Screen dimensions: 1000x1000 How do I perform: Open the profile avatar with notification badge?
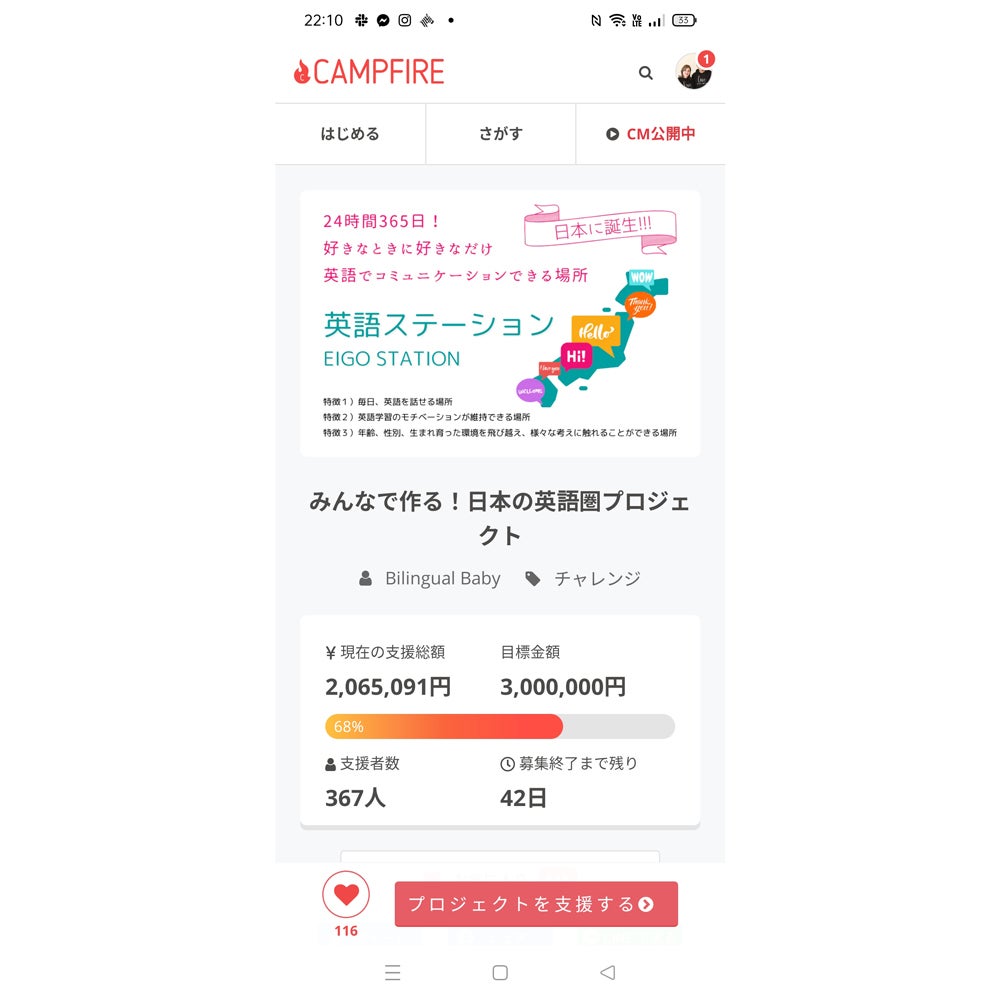[x=693, y=72]
